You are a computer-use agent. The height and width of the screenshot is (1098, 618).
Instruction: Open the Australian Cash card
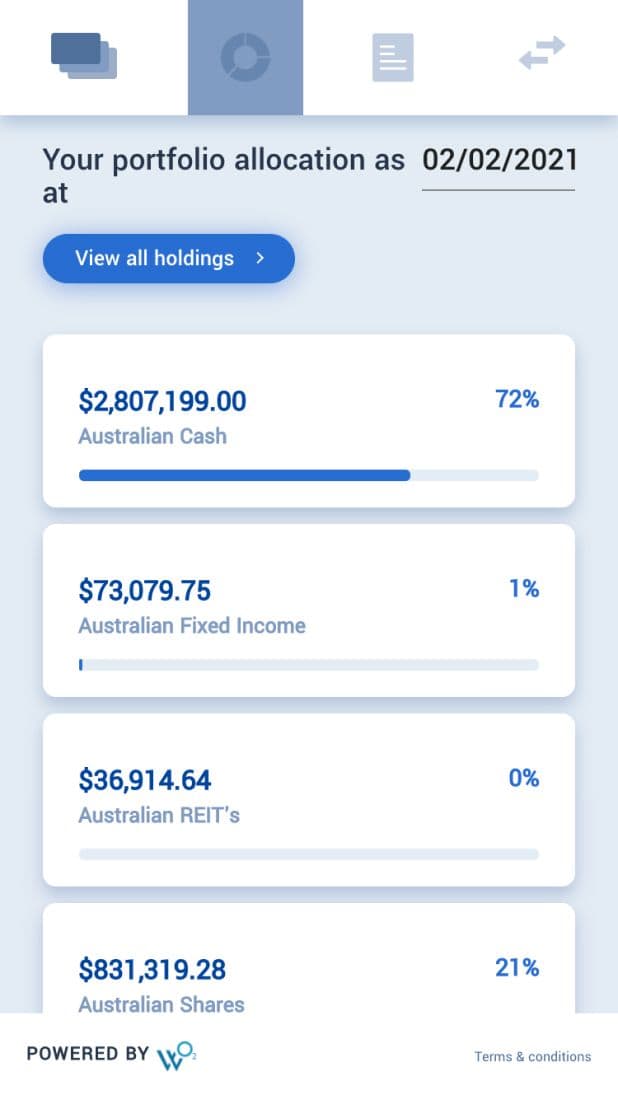coord(309,421)
